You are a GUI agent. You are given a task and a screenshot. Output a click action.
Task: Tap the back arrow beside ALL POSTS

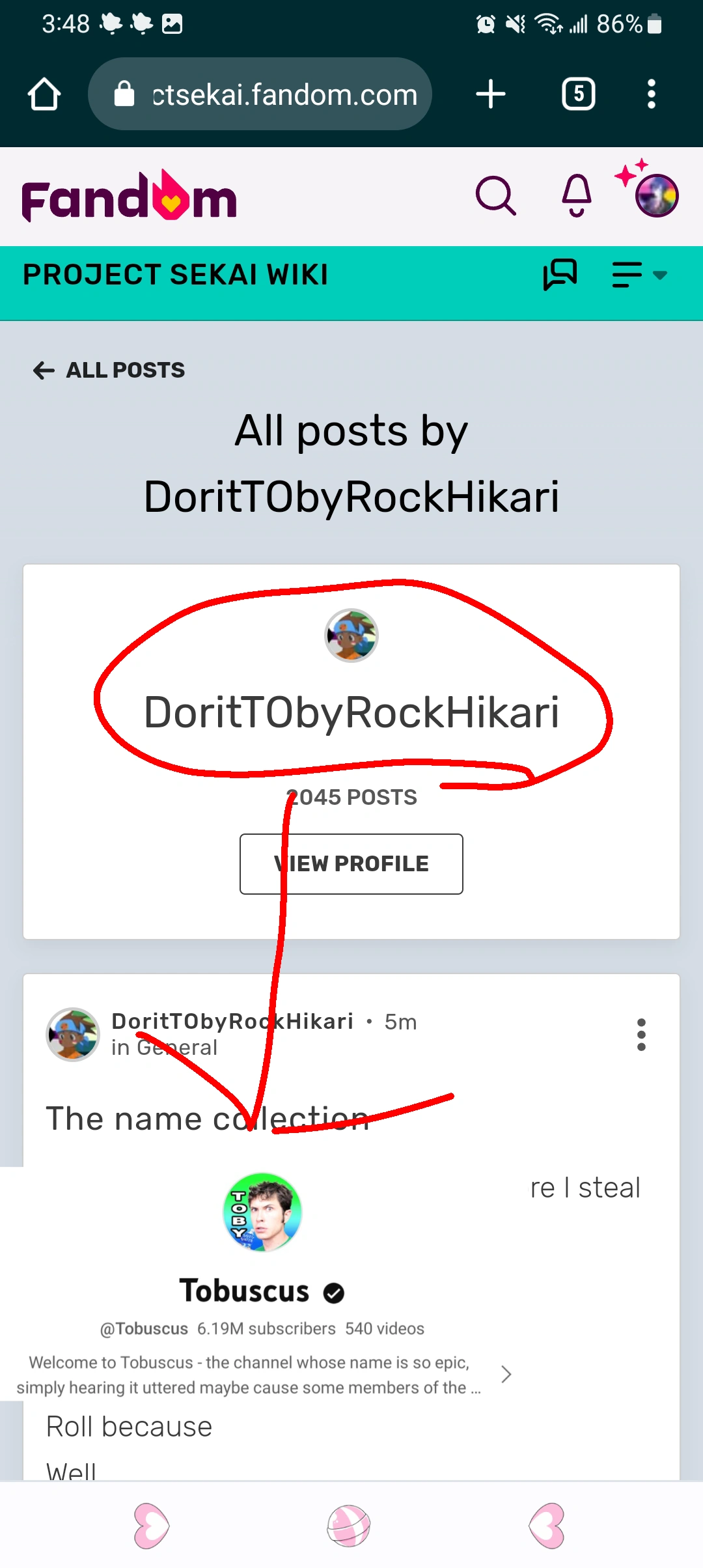(x=43, y=370)
